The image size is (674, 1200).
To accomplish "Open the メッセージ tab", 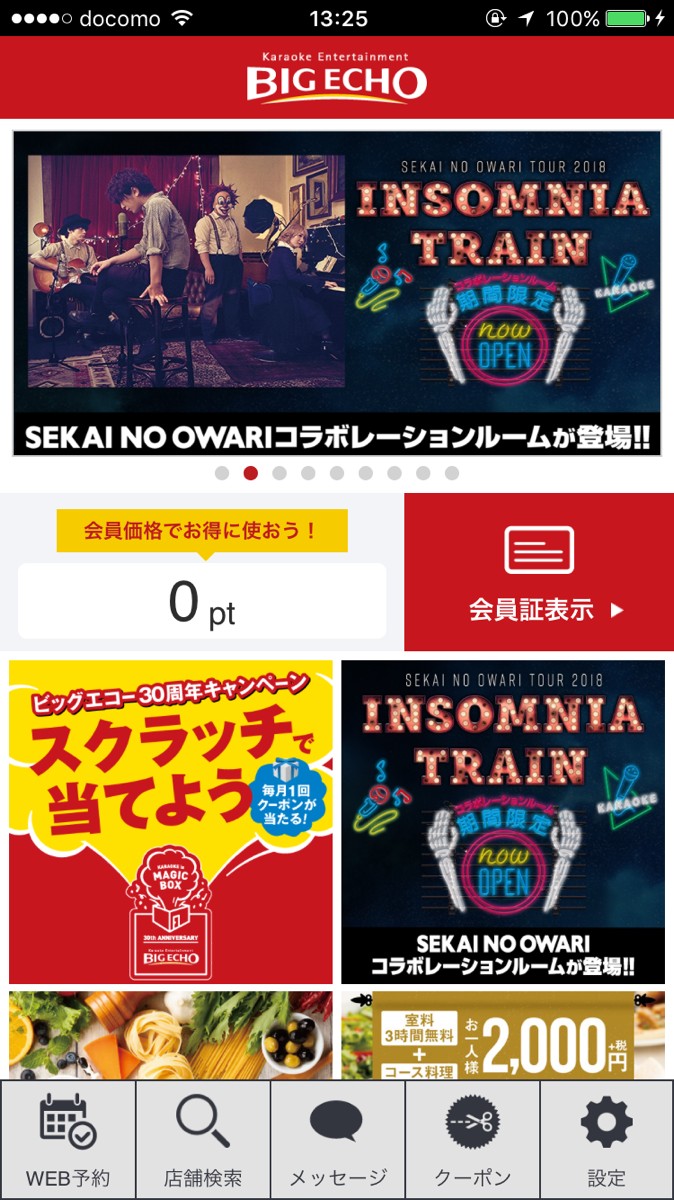I will click(x=337, y=1140).
